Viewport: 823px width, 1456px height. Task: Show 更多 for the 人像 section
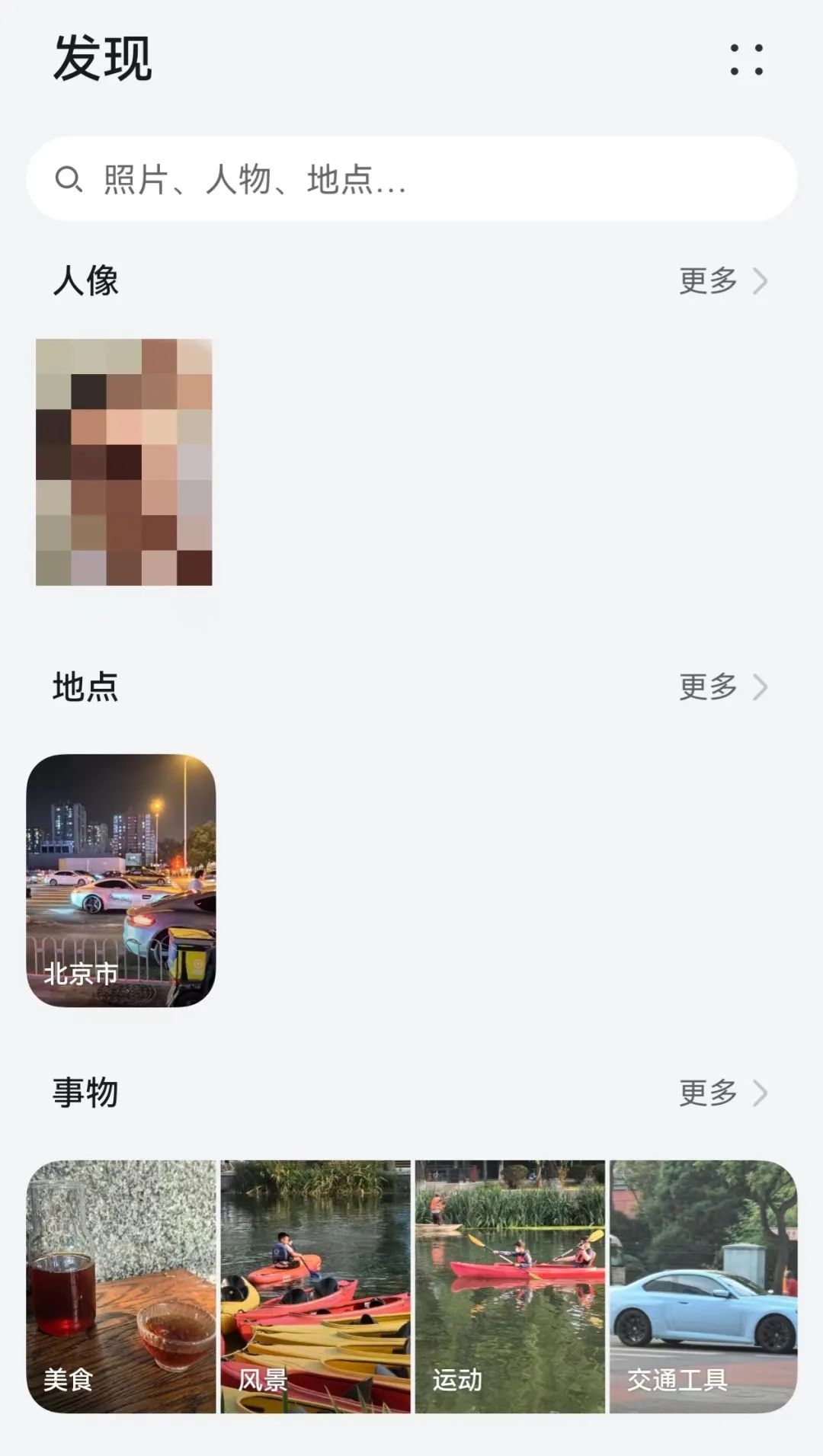[722, 281]
